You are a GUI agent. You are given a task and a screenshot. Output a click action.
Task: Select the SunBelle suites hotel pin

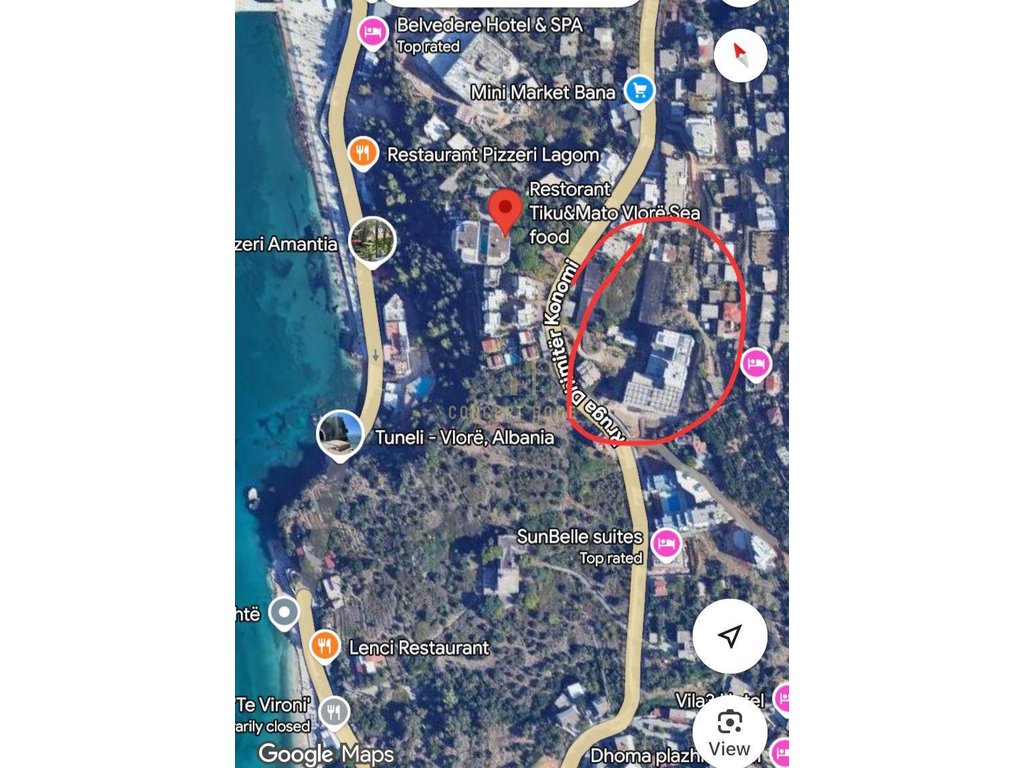point(665,545)
